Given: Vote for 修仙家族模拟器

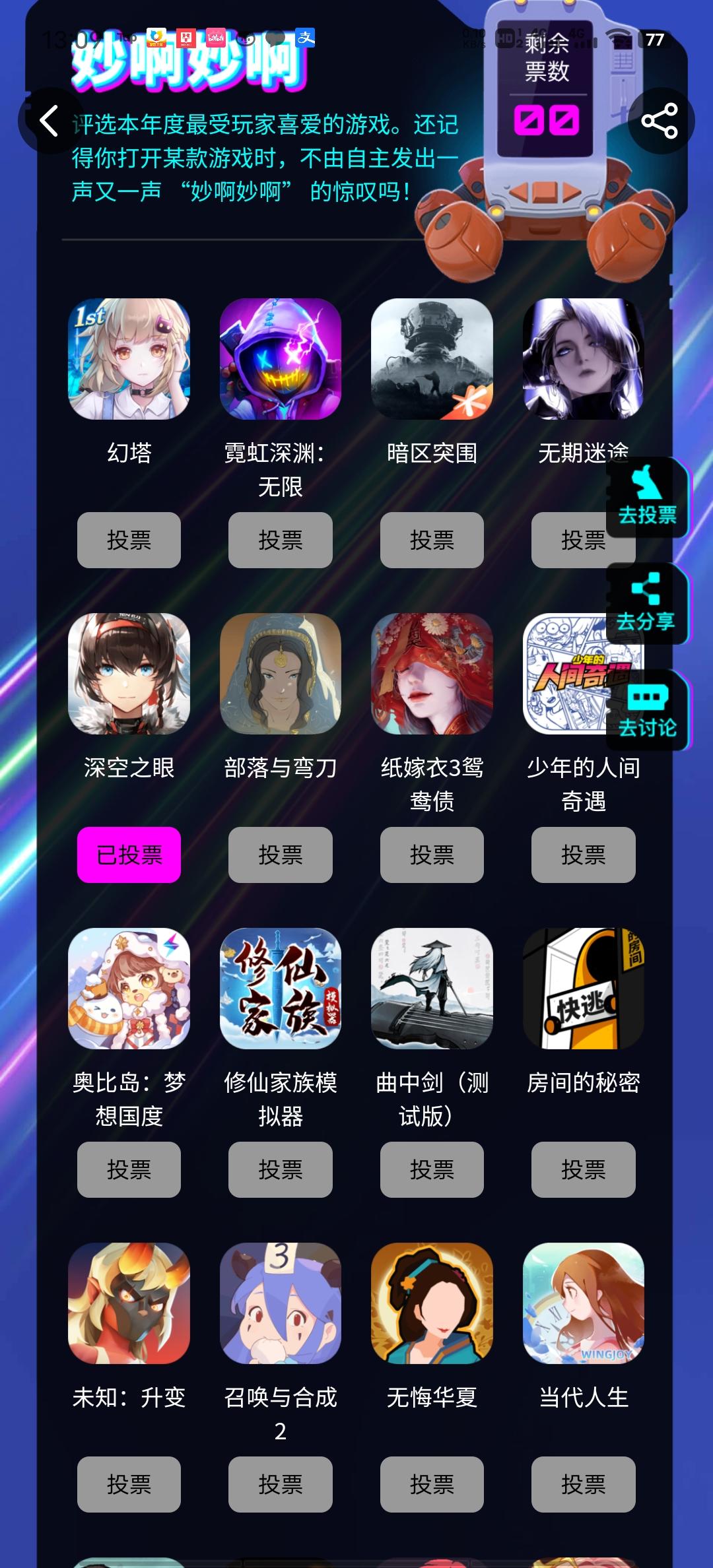Looking at the screenshot, I should click(280, 1169).
